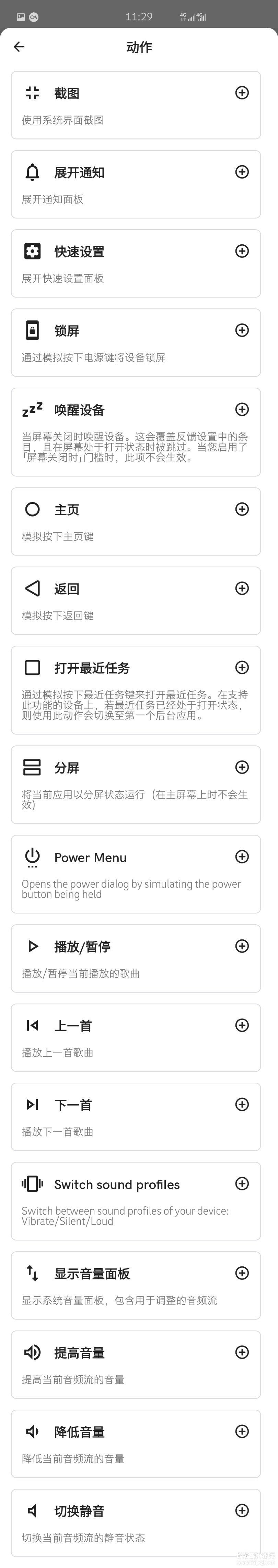Select the 上一首 action card
The image size is (278, 1568).
point(135,1037)
